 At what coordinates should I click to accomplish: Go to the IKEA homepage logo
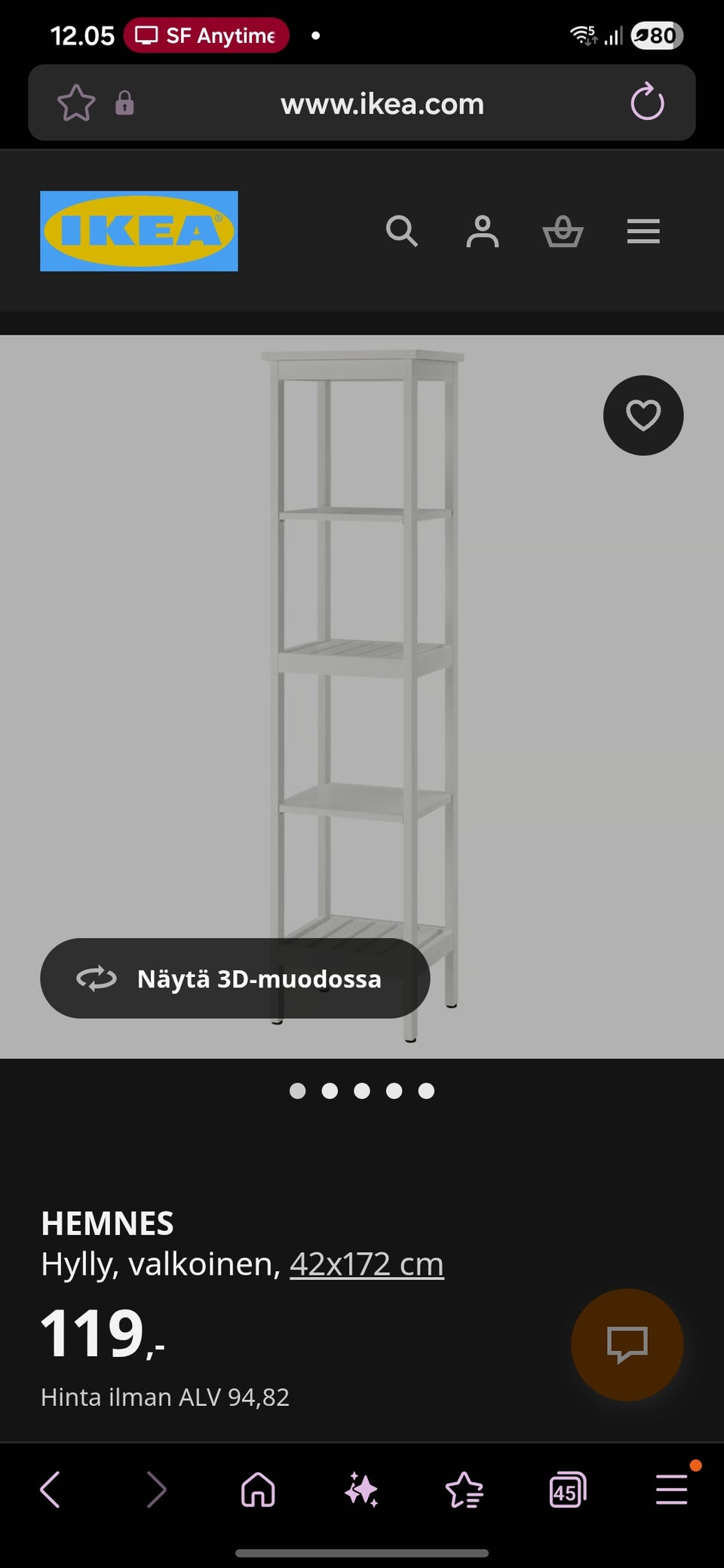pyautogui.click(x=139, y=231)
